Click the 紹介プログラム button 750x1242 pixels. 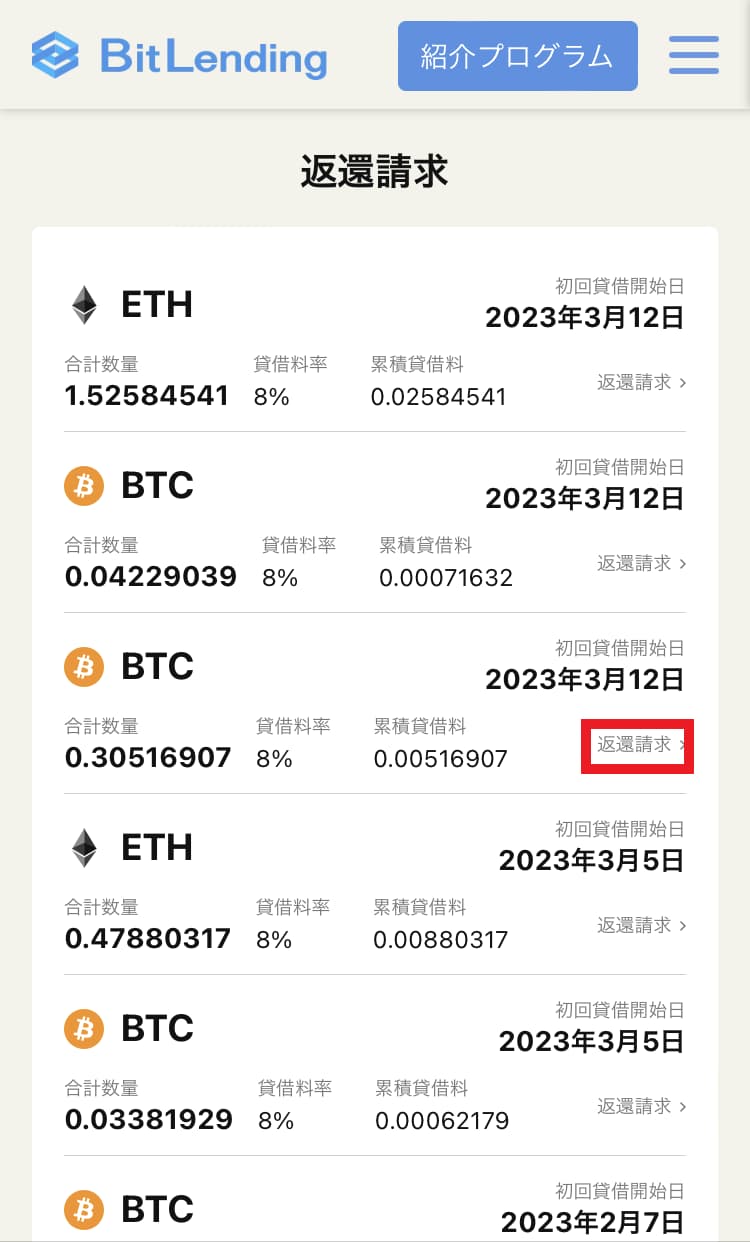click(x=517, y=56)
